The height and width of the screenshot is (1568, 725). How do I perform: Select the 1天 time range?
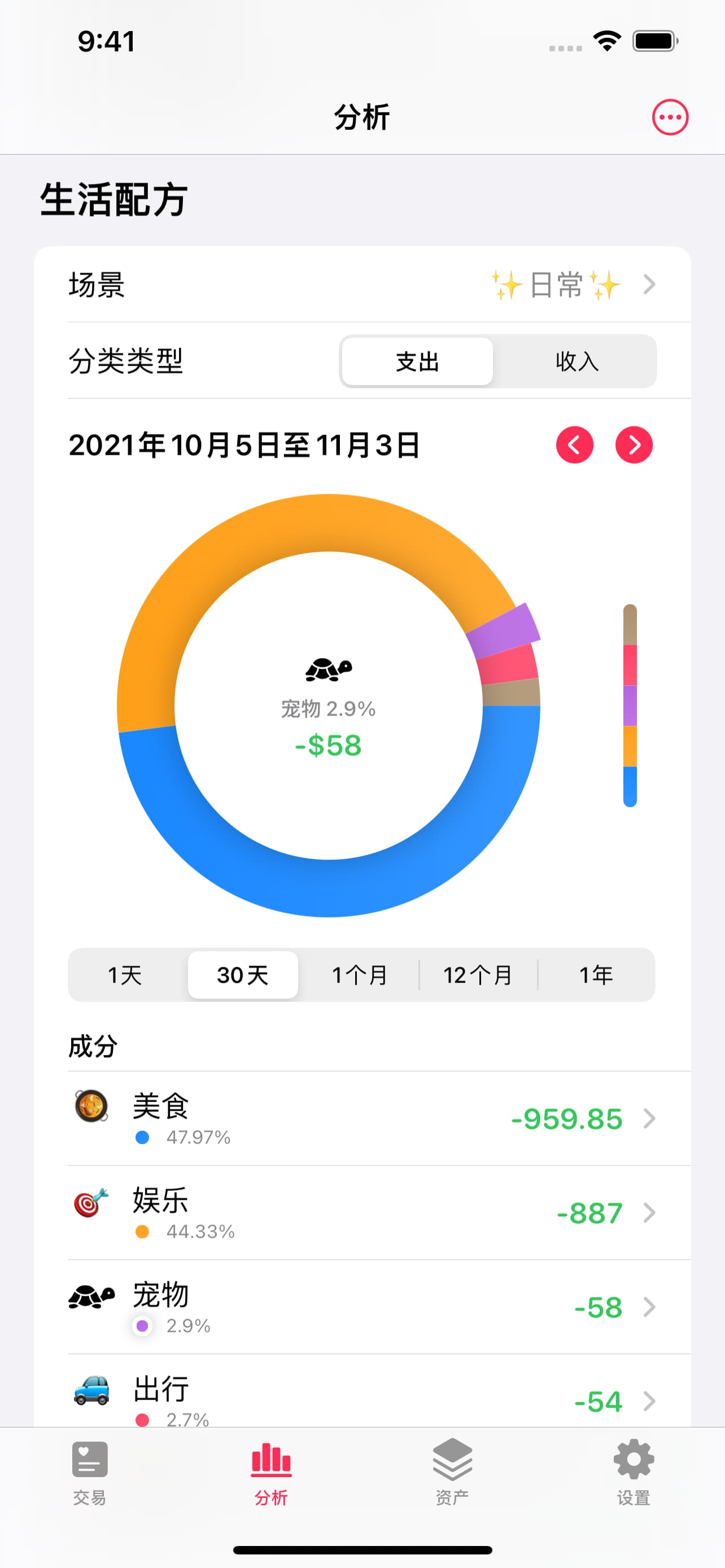tap(125, 975)
